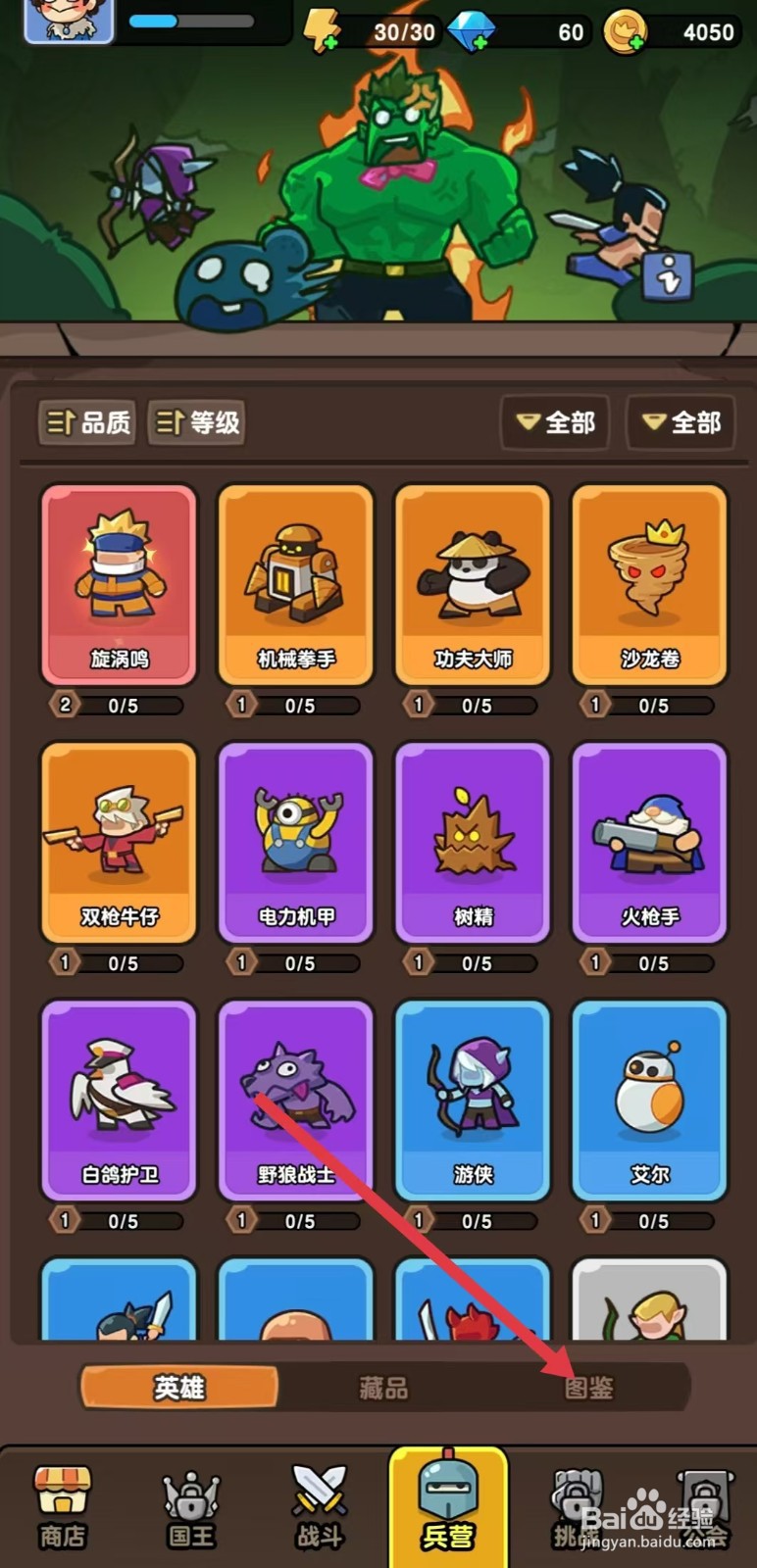Open the first 全部 filter dropdown
This screenshot has width=757, height=1568.
coord(555,421)
